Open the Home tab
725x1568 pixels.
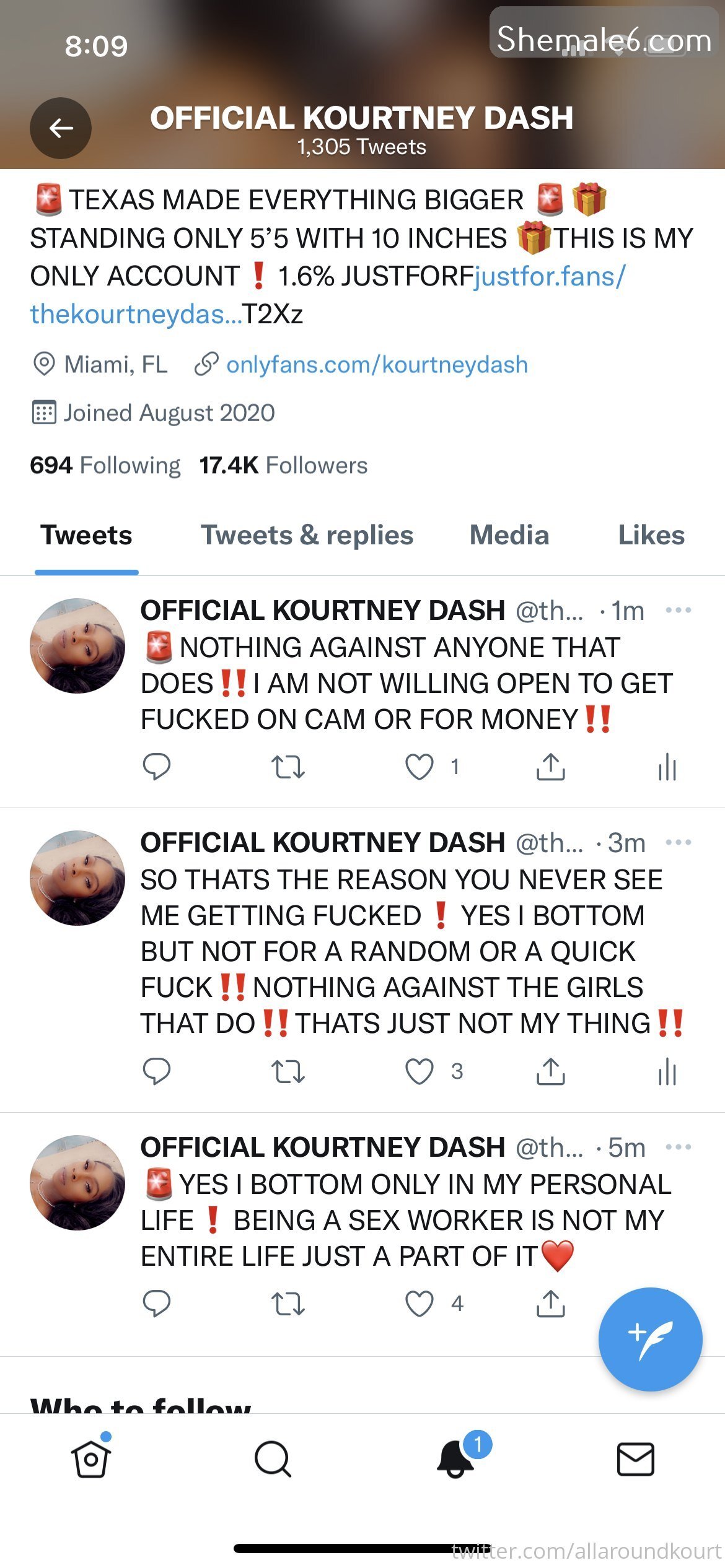[x=91, y=1459]
